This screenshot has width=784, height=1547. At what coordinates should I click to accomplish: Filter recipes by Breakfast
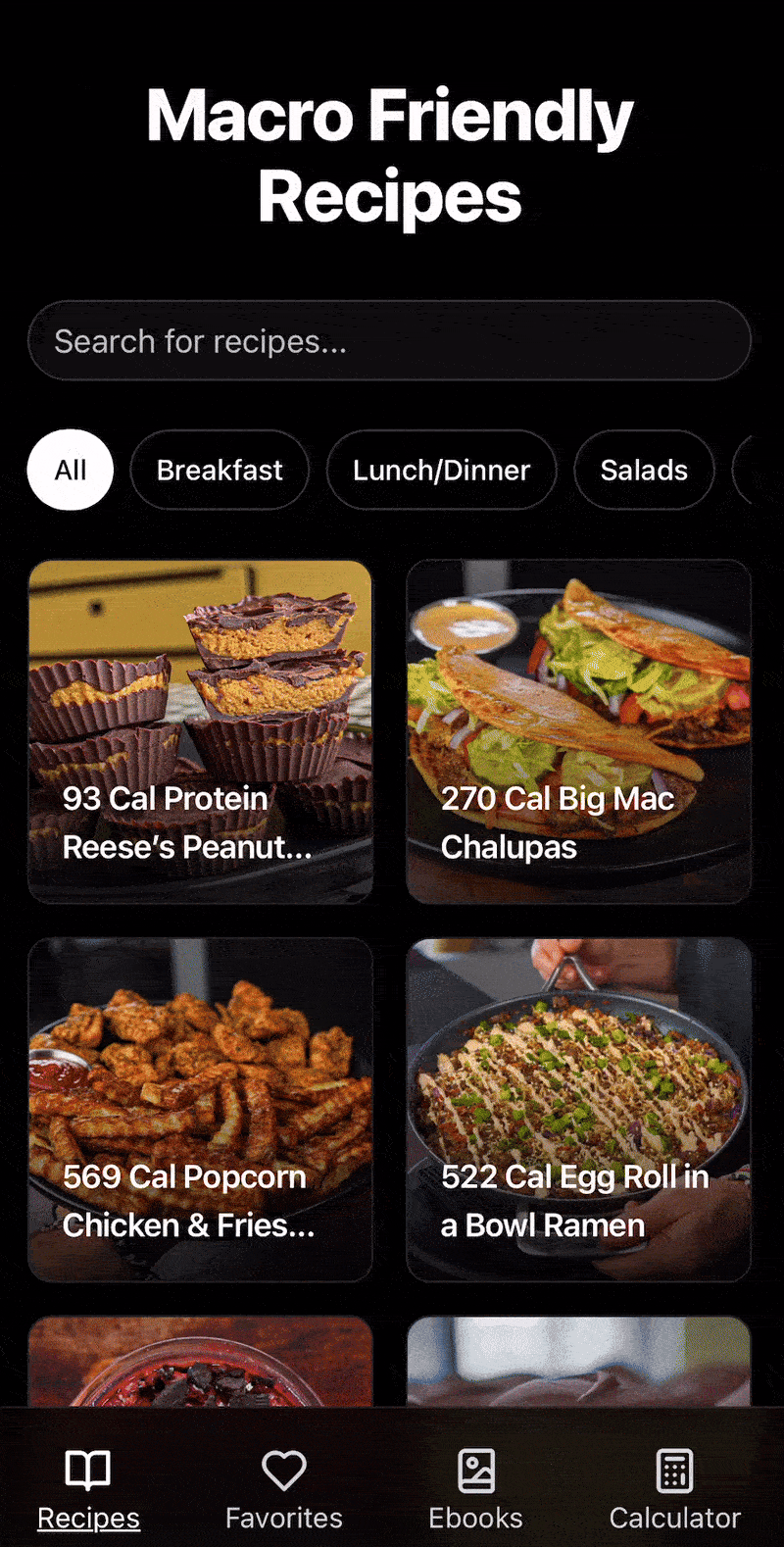tap(220, 470)
